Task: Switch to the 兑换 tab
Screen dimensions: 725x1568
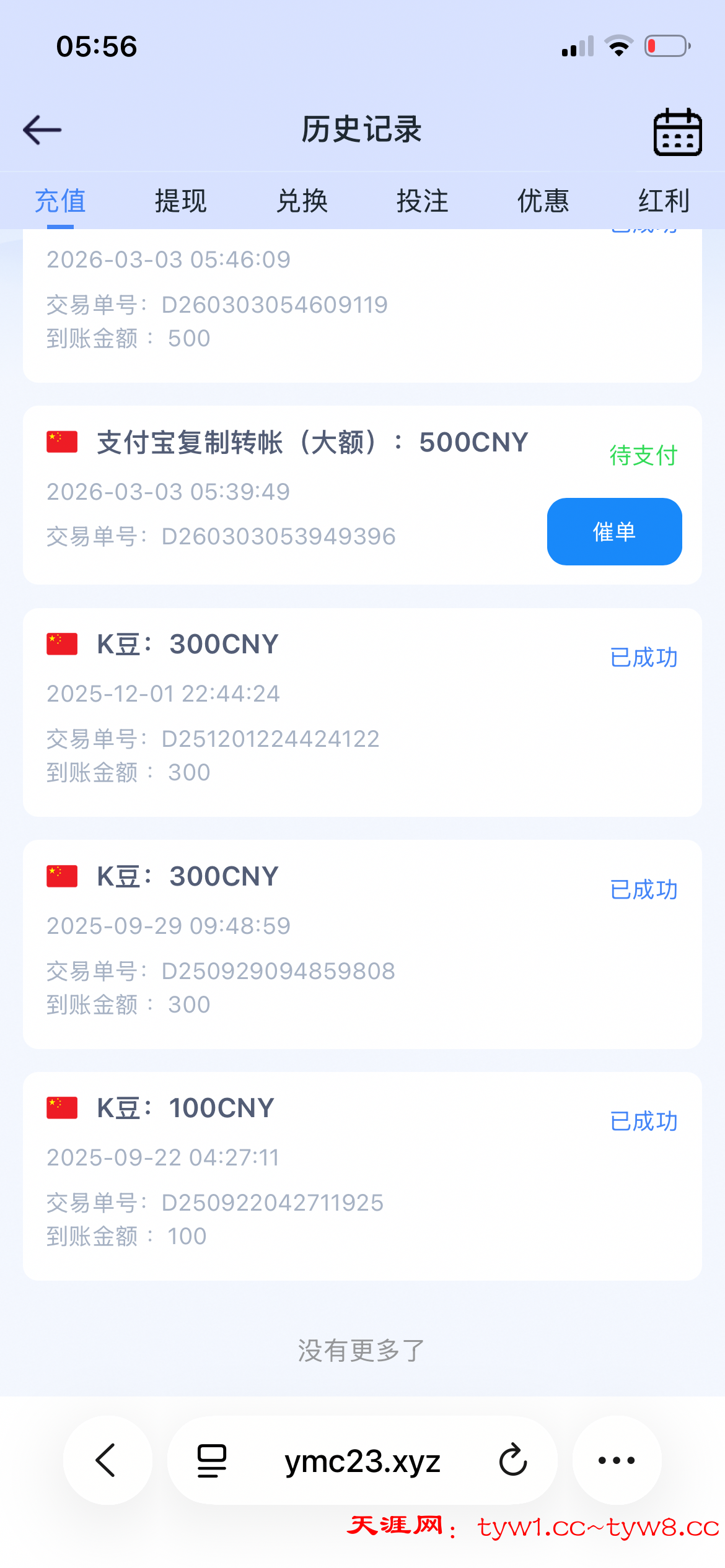Action: tap(302, 201)
